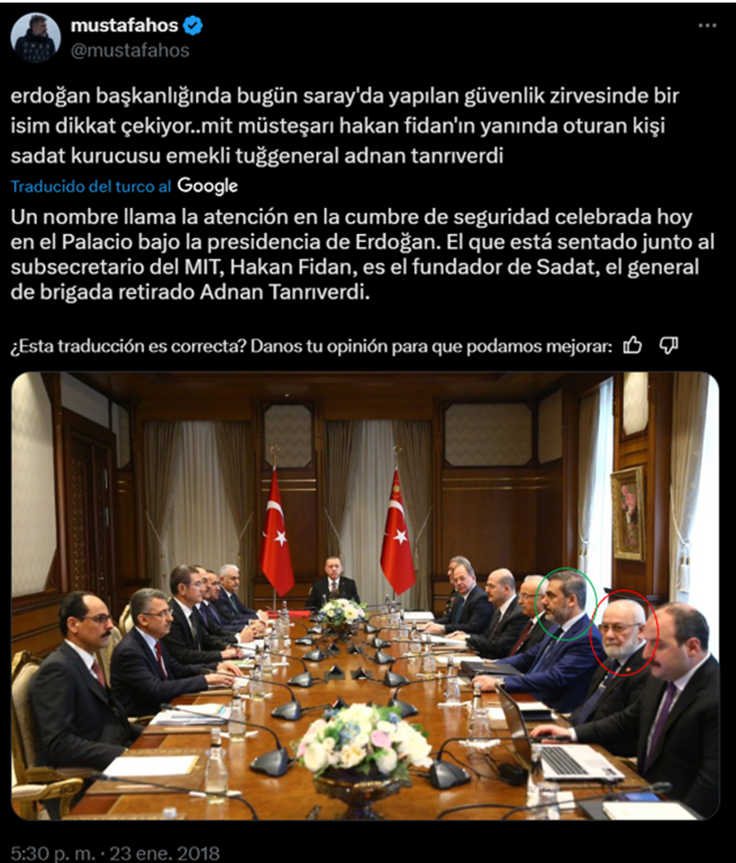The width and height of the screenshot is (736, 863).
Task: Open the attached meeting photo
Action: [x=365, y=595]
